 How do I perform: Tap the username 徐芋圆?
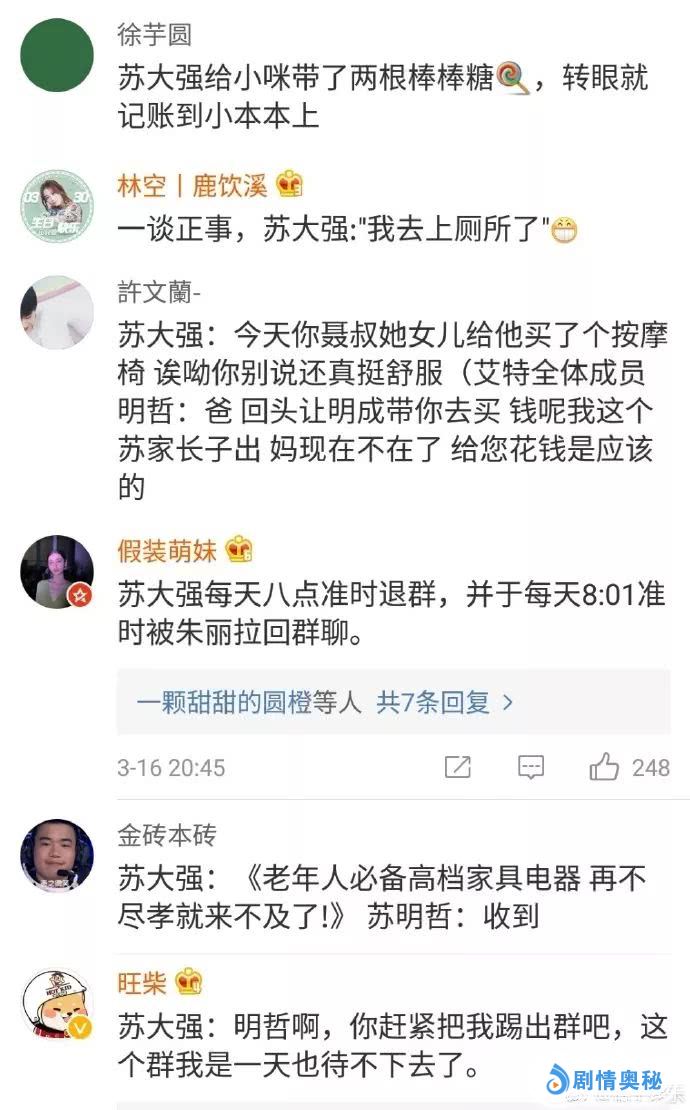click(154, 35)
